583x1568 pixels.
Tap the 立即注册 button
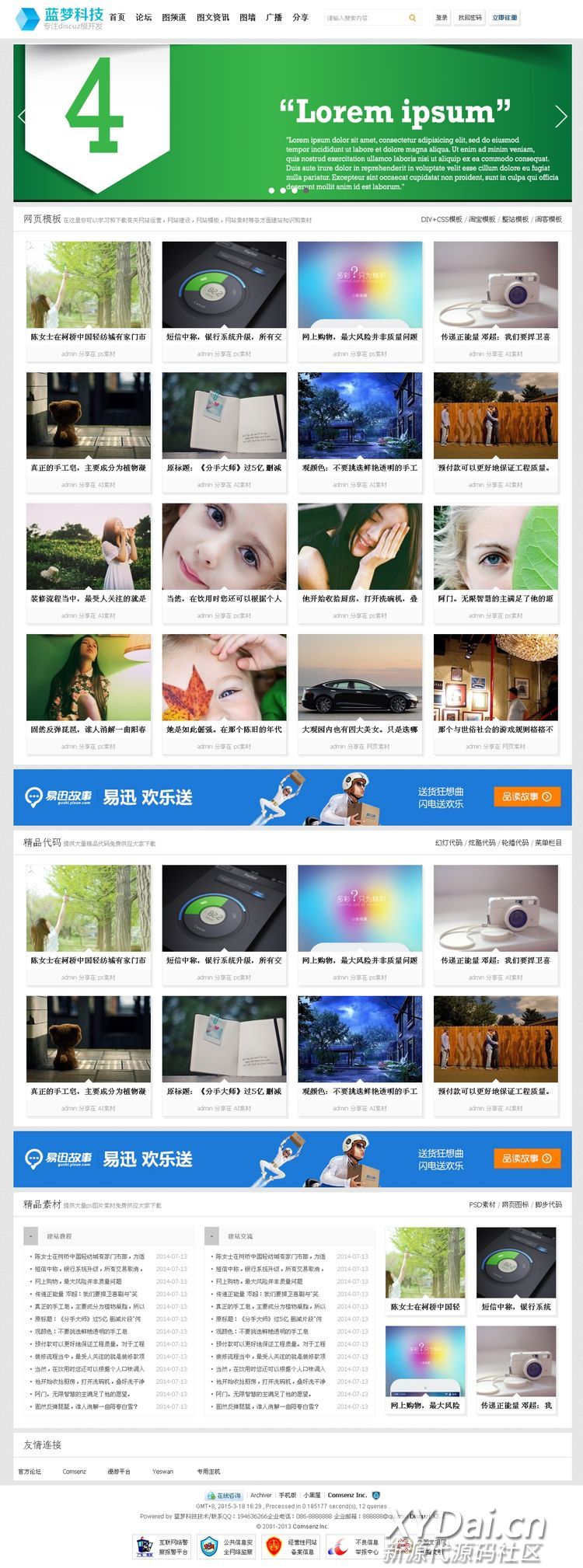tap(504, 18)
